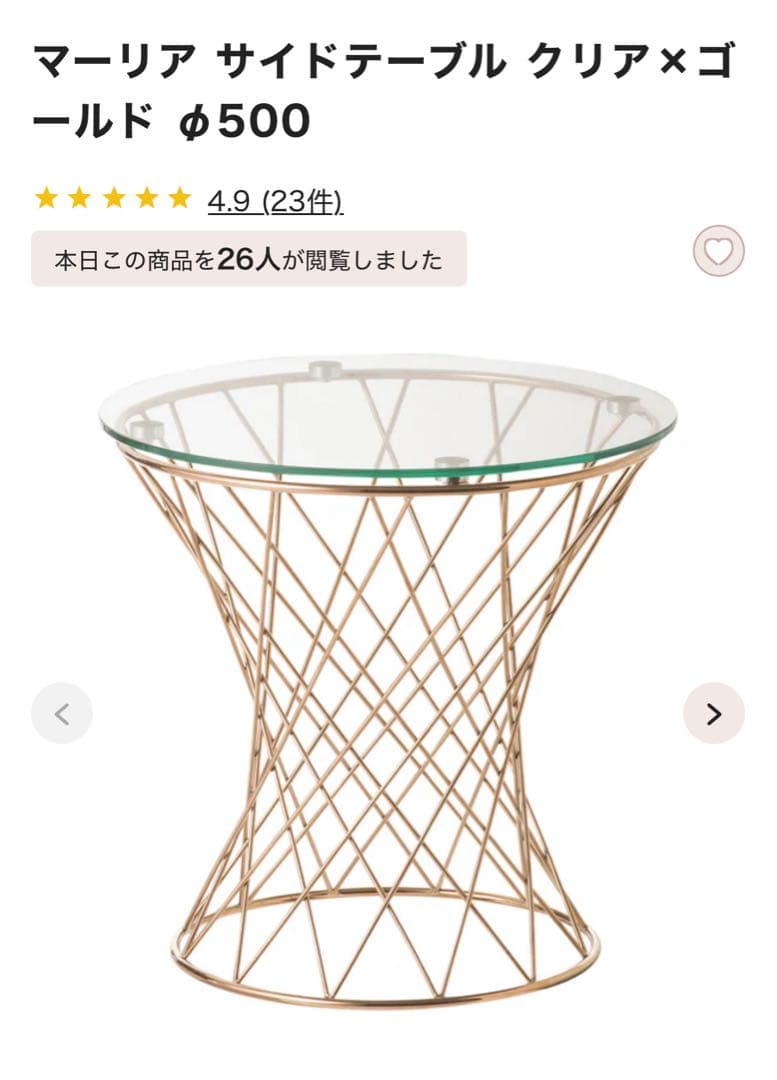Show the next product image
This screenshot has height=1080, width=777.
pyautogui.click(x=713, y=713)
